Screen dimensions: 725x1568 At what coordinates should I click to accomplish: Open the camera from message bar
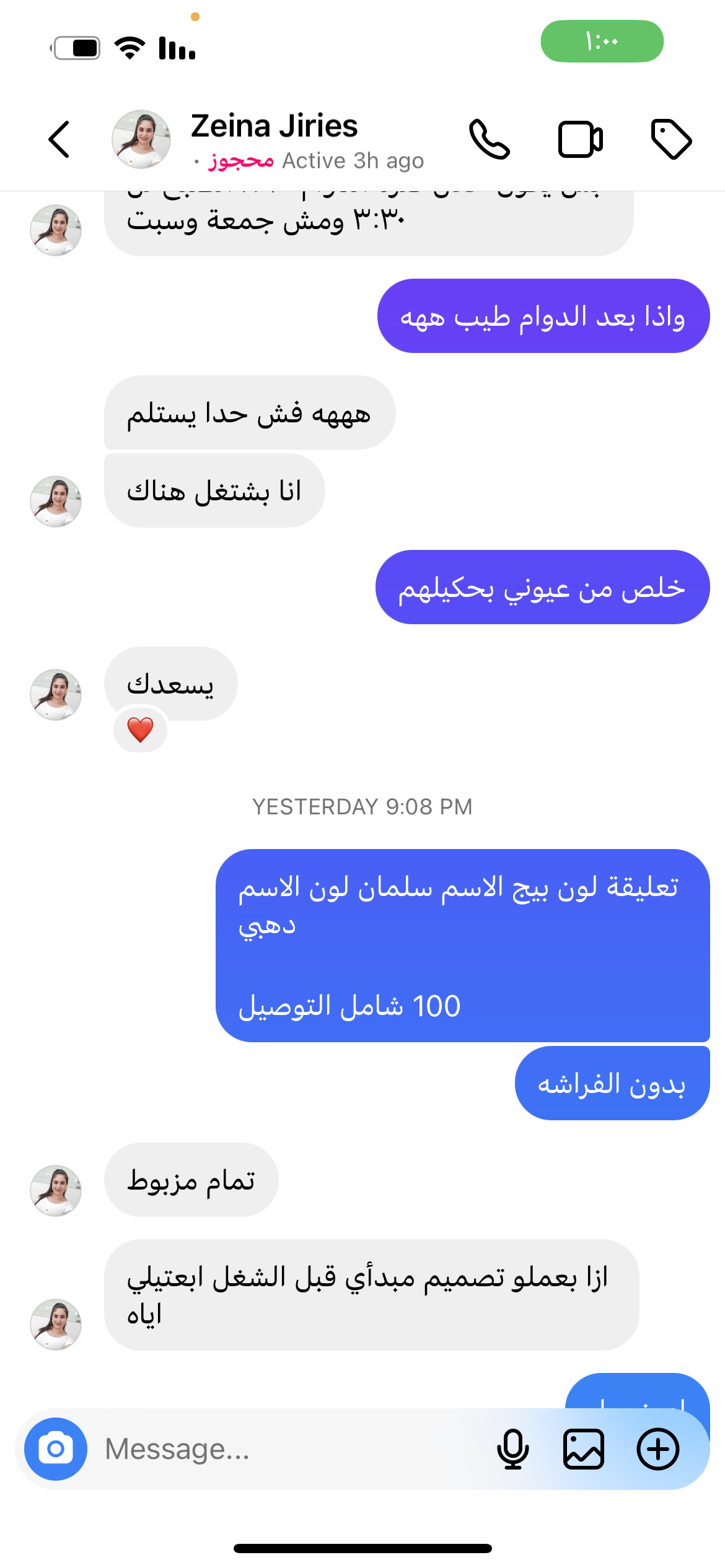pyautogui.click(x=56, y=1449)
